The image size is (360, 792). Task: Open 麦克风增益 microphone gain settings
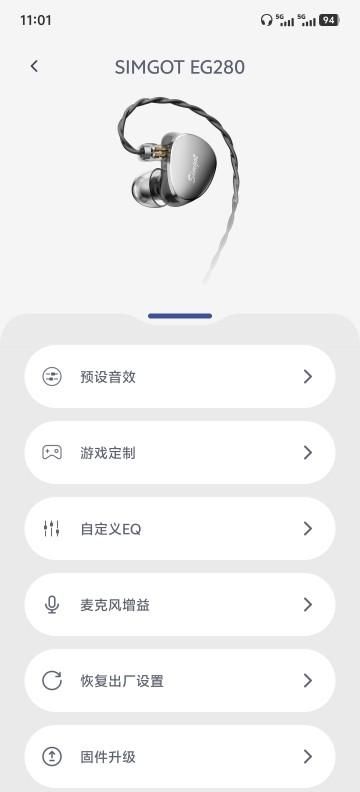point(180,605)
